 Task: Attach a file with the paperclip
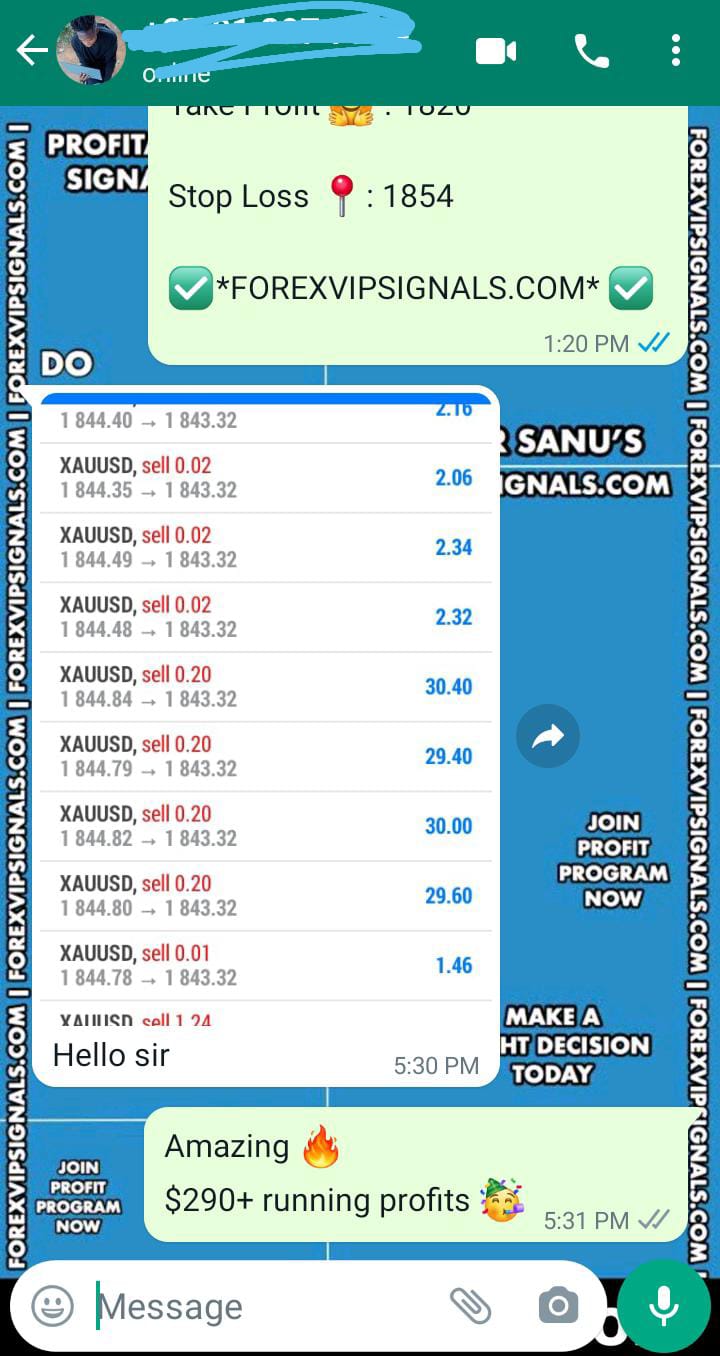[x=470, y=1306]
